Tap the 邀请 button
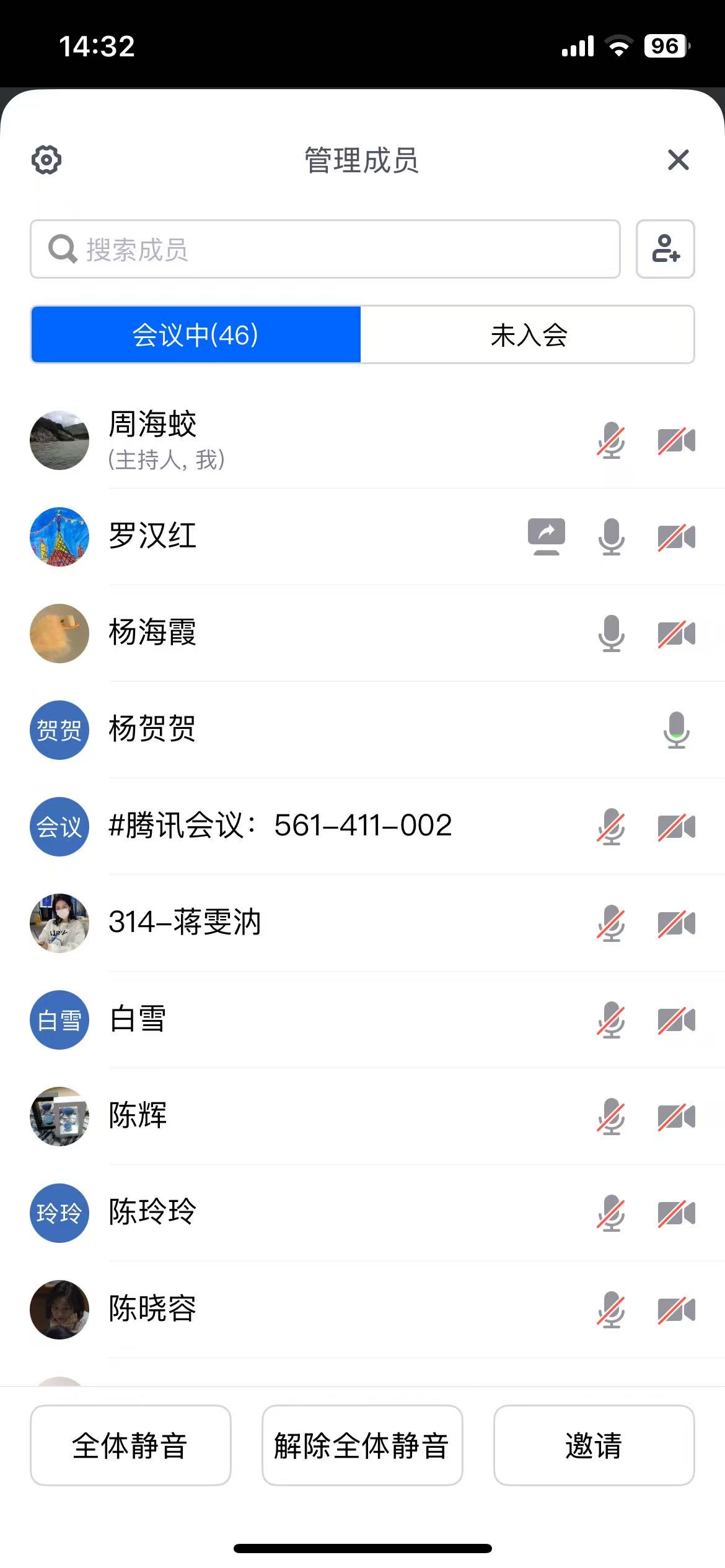 [x=594, y=1445]
